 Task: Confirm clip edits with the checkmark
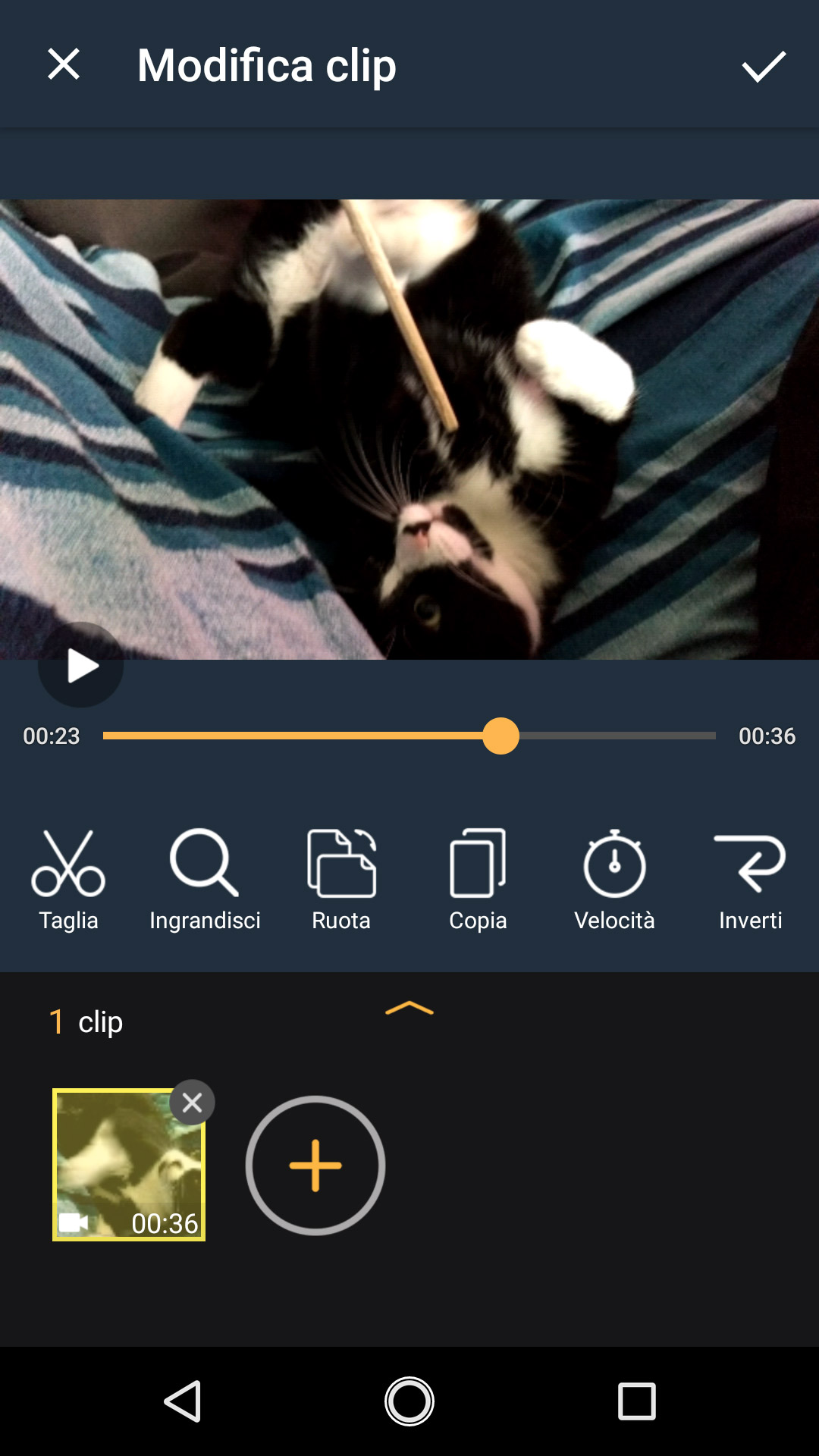(x=763, y=66)
